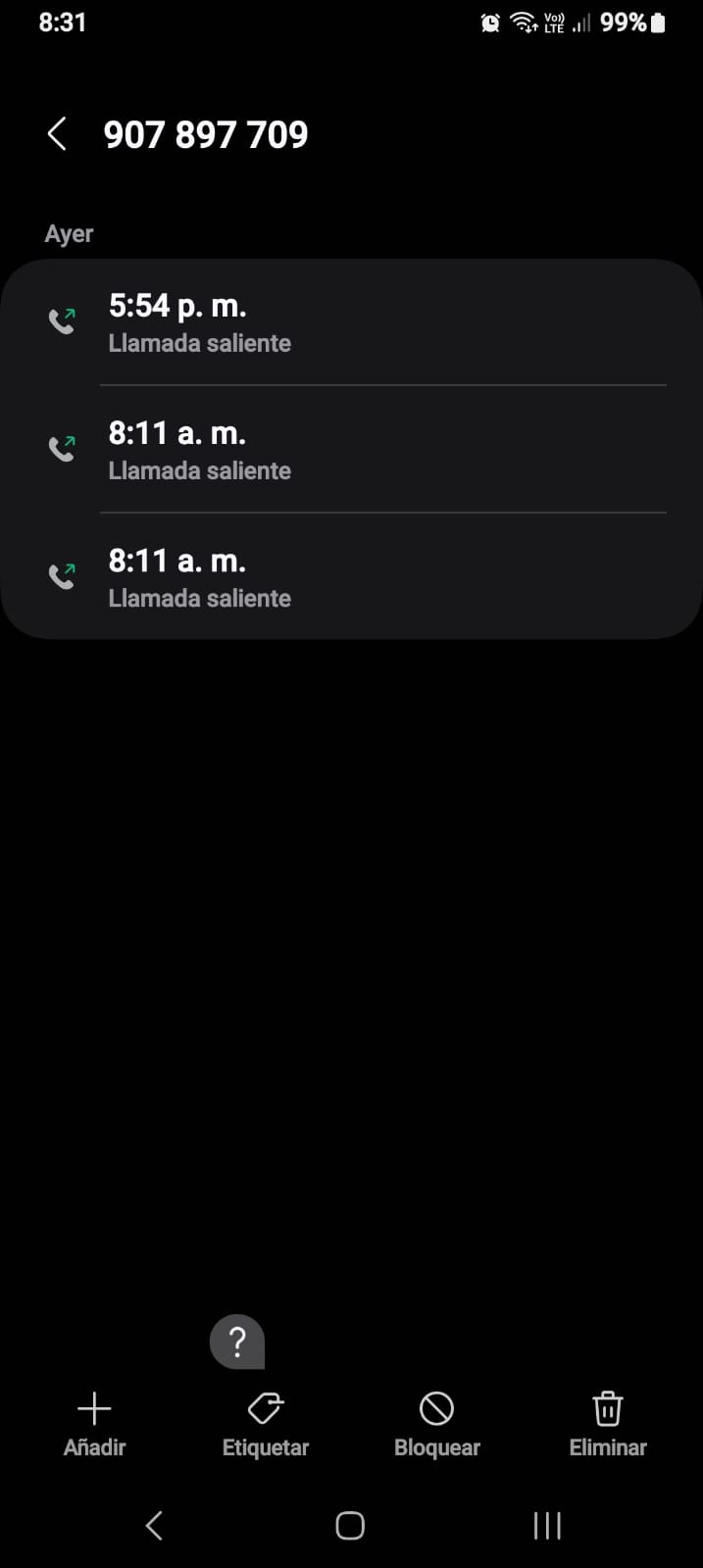Open the 5:54 p. m. outgoing call entry

coord(351,322)
